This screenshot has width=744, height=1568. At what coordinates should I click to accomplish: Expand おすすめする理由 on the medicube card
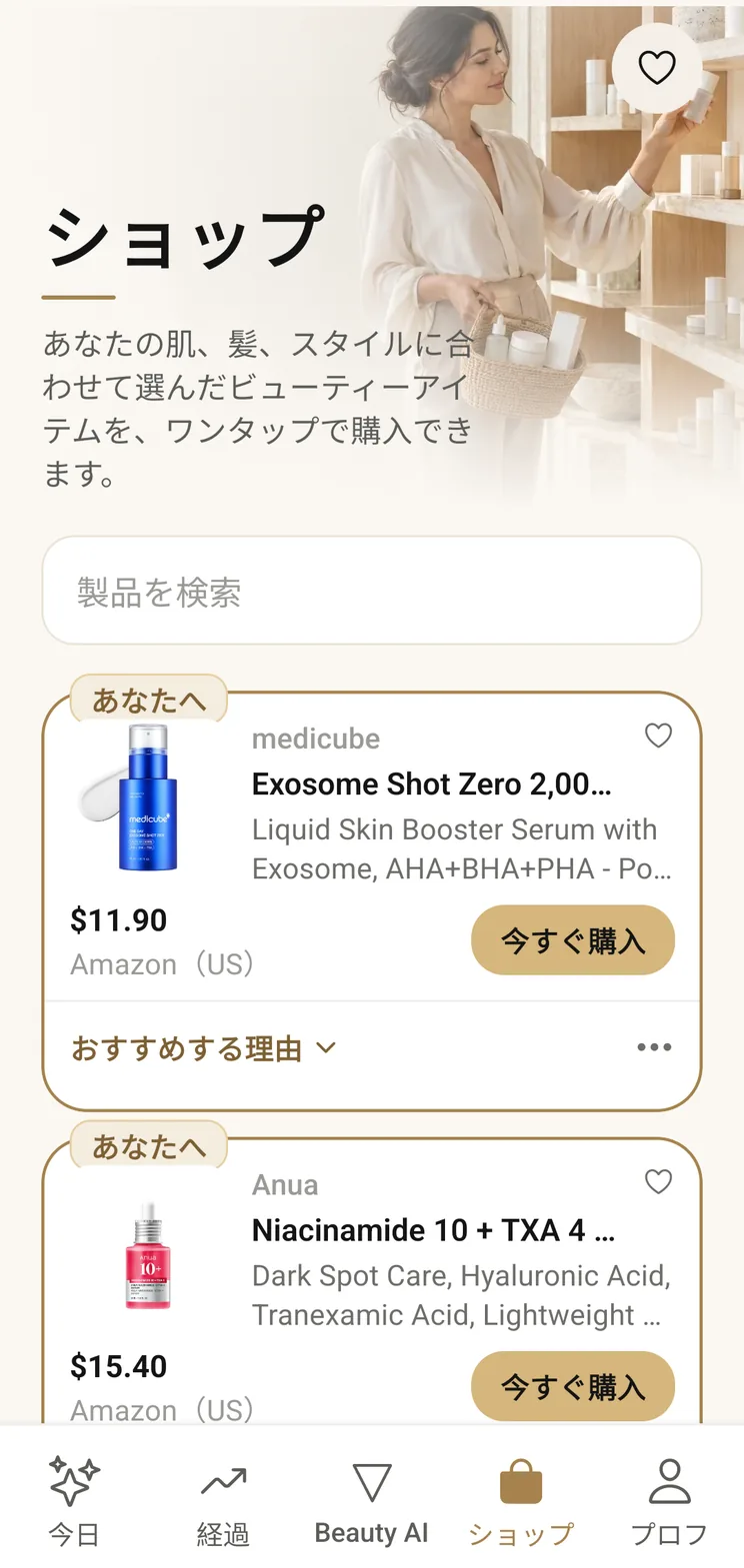coord(204,1048)
